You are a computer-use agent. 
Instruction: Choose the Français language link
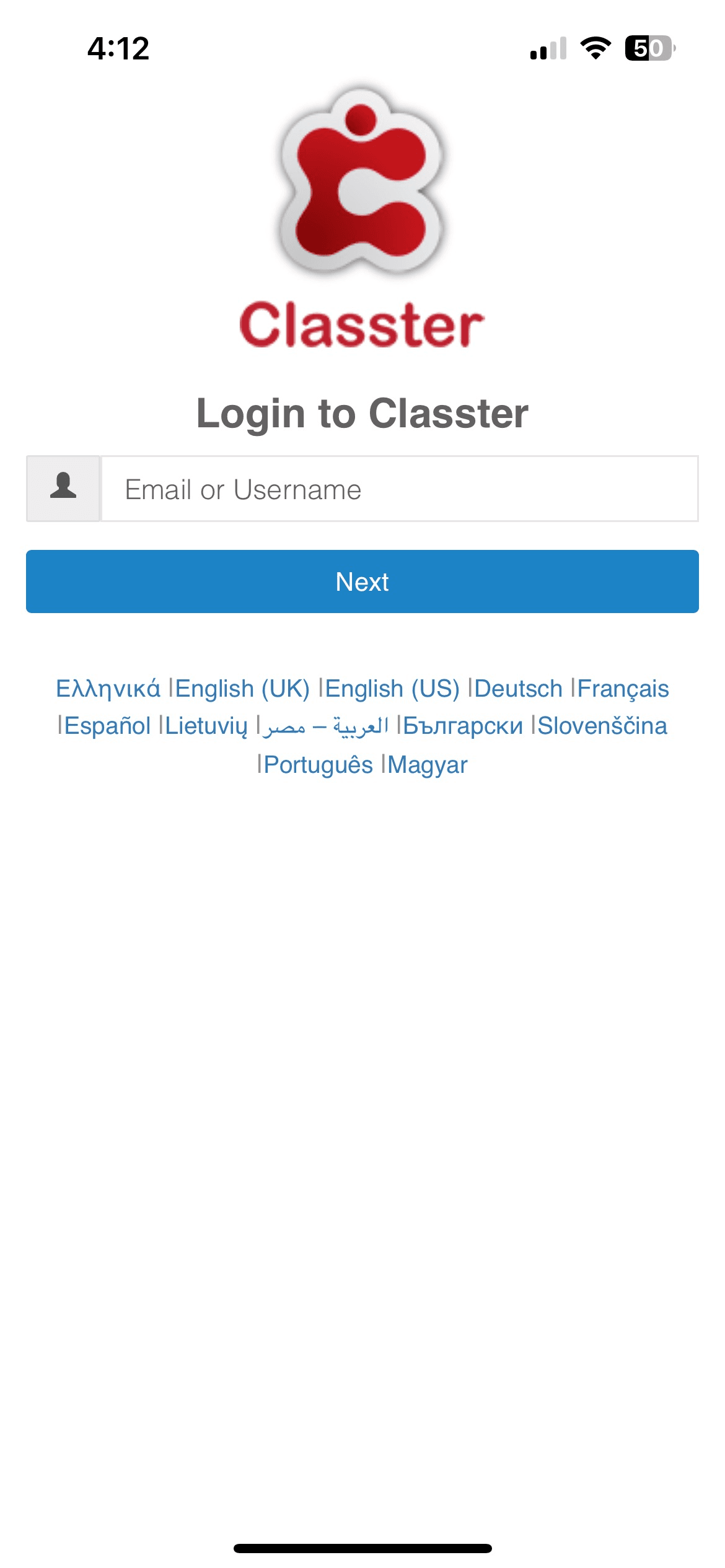coord(623,689)
